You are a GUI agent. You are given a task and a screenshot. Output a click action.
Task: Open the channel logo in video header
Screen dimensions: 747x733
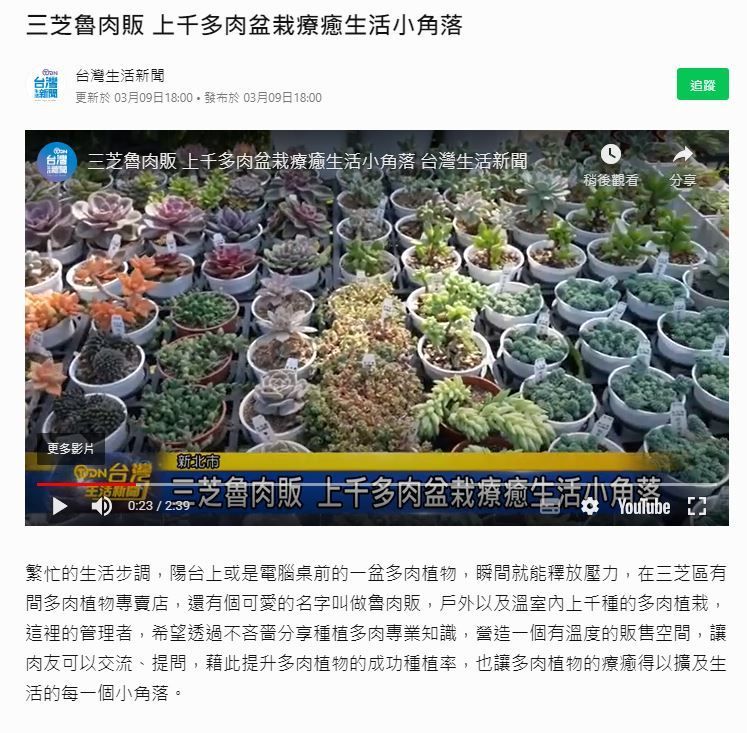pos(57,162)
